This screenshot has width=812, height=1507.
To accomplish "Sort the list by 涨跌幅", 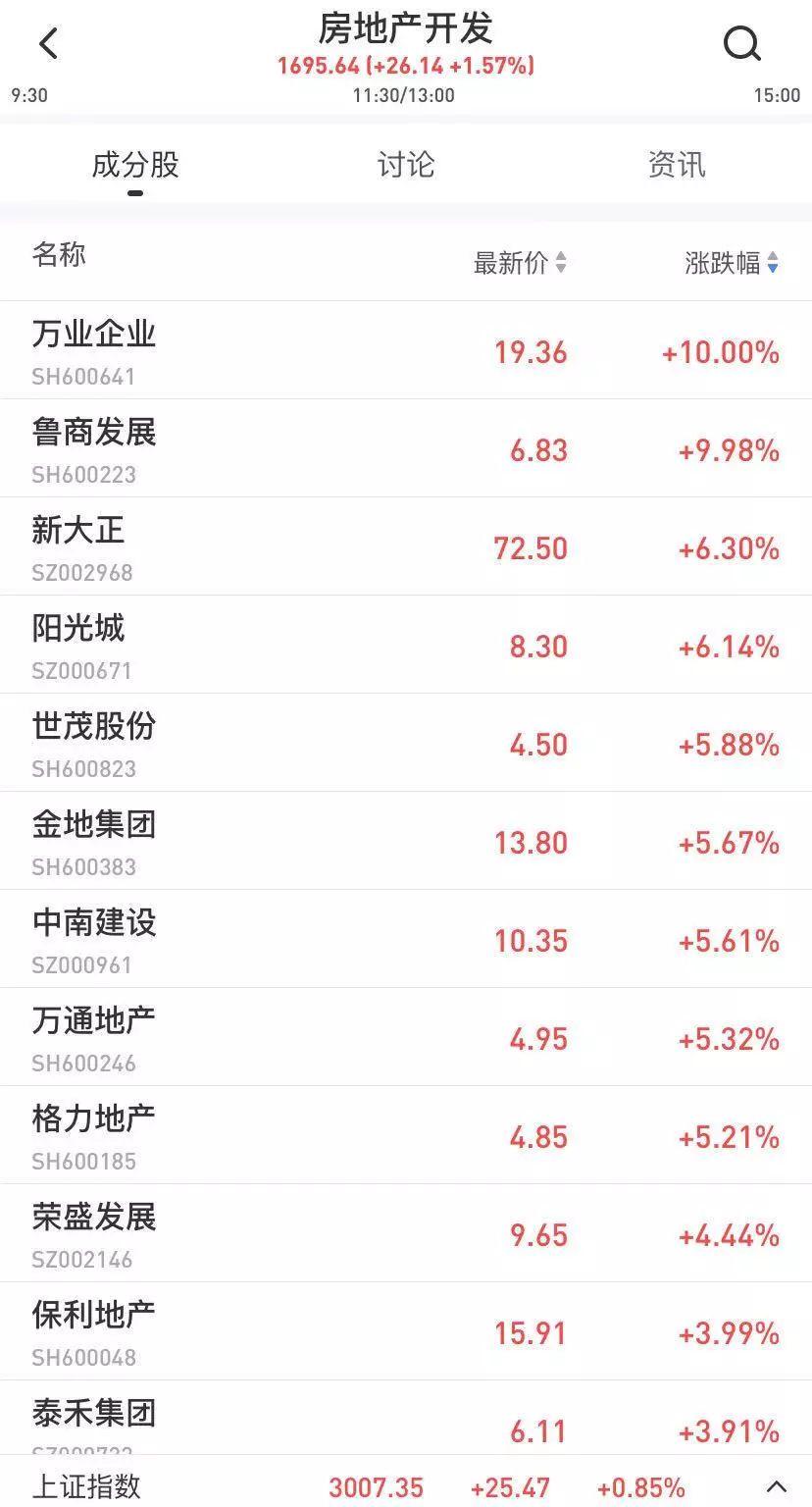I will (x=732, y=263).
